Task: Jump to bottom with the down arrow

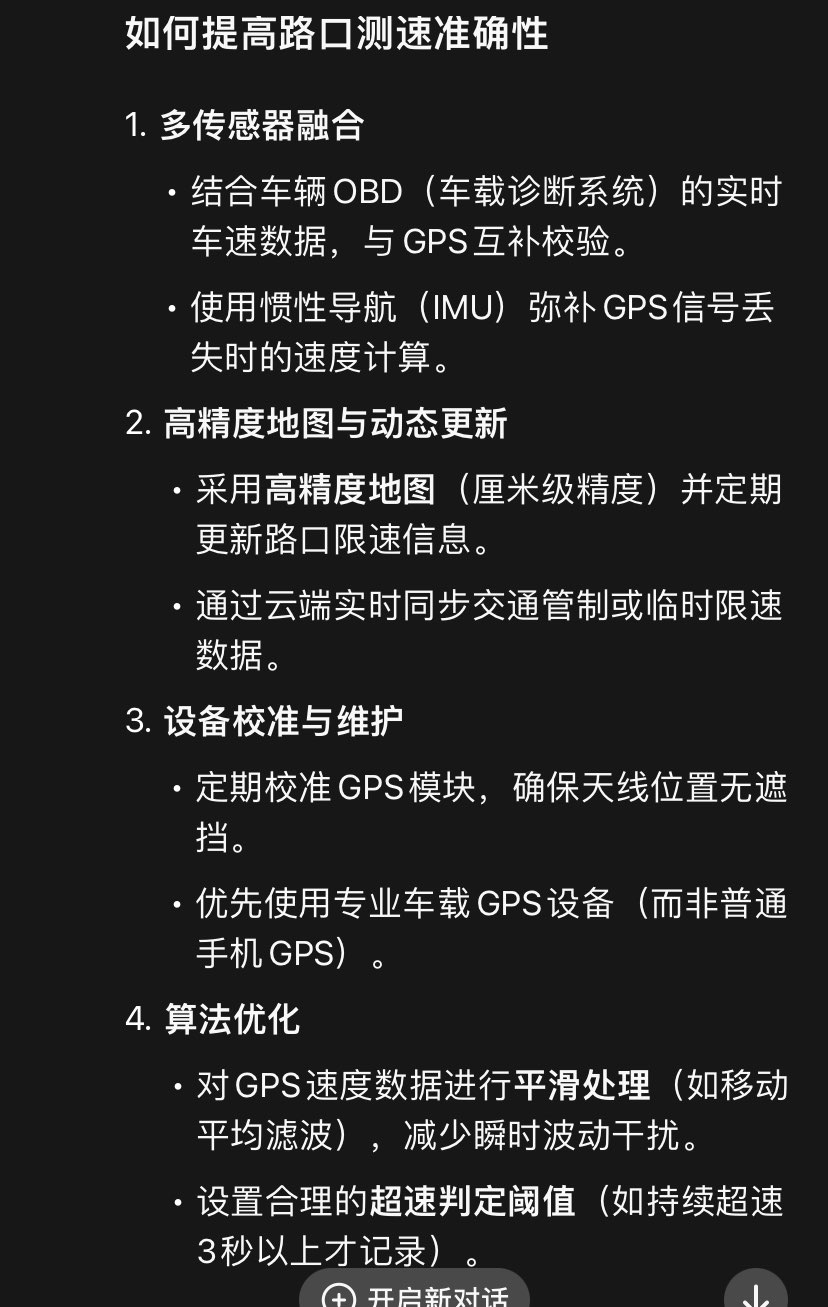Action: 755,1294
